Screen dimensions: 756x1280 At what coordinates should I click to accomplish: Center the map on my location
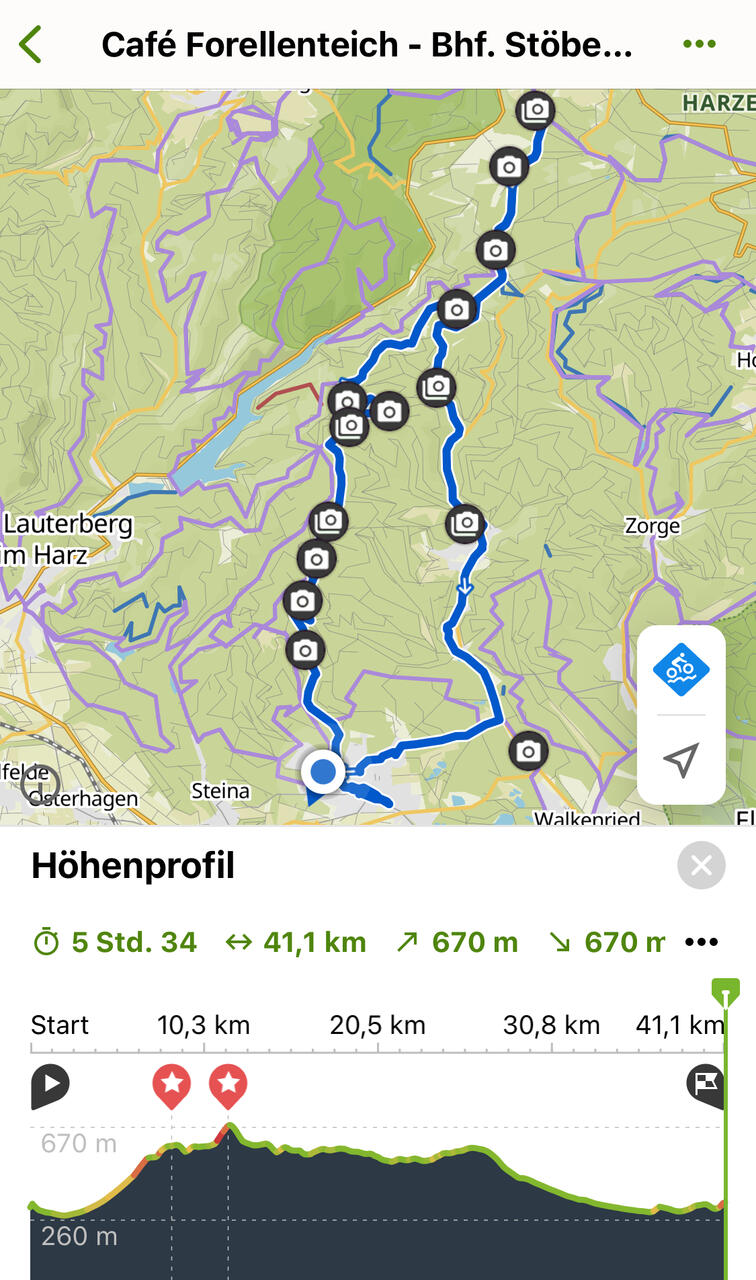tap(681, 759)
